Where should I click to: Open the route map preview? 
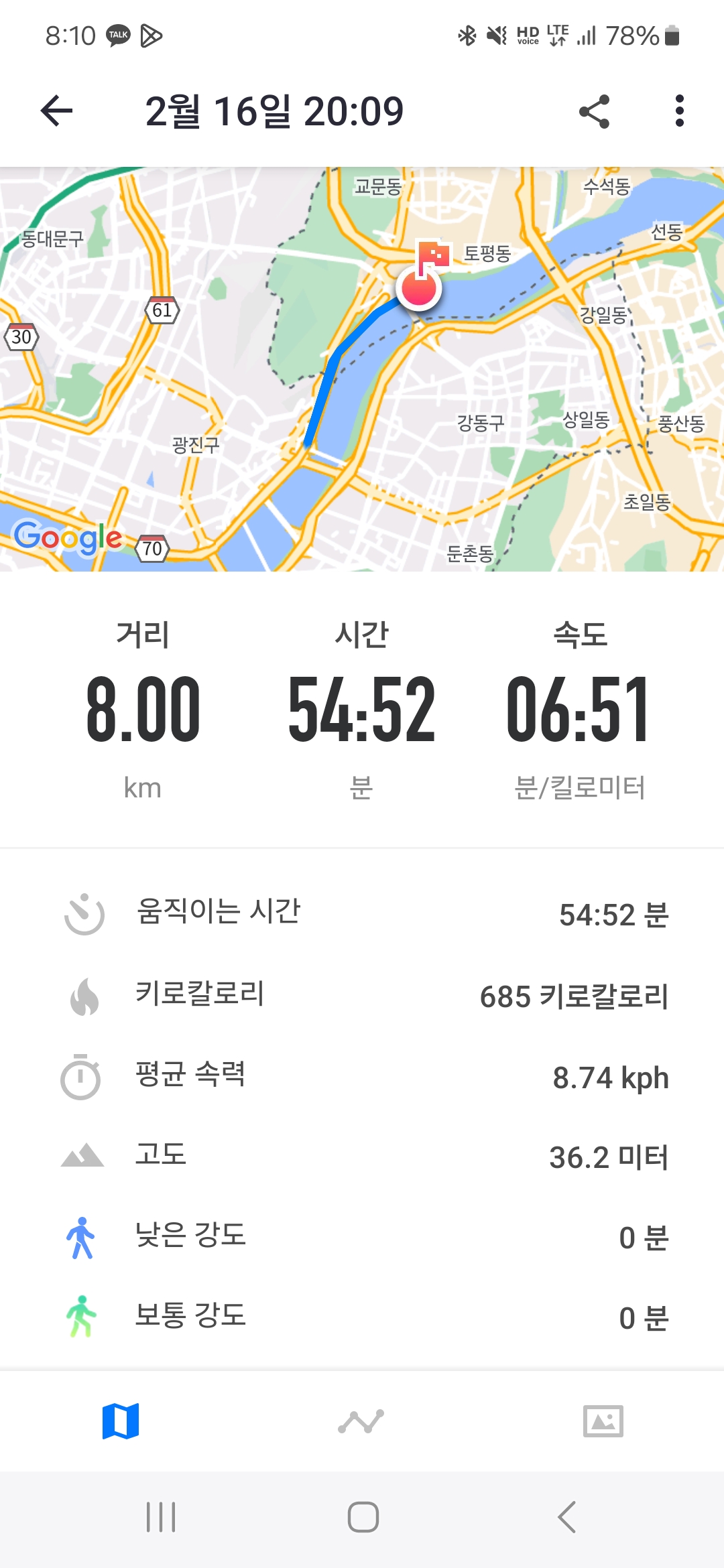tap(362, 369)
